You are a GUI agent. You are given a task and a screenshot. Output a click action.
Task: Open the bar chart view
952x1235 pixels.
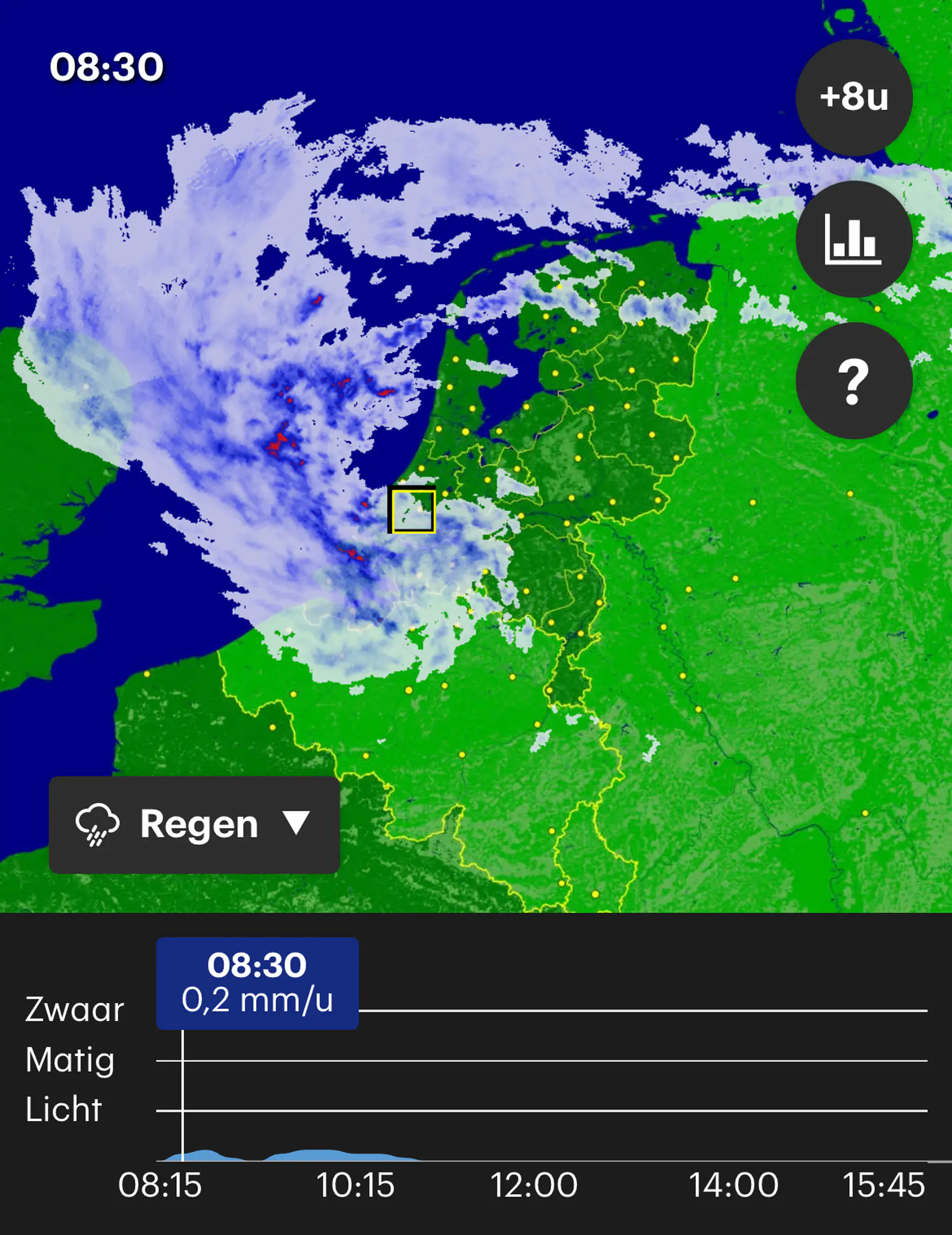click(853, 239)
